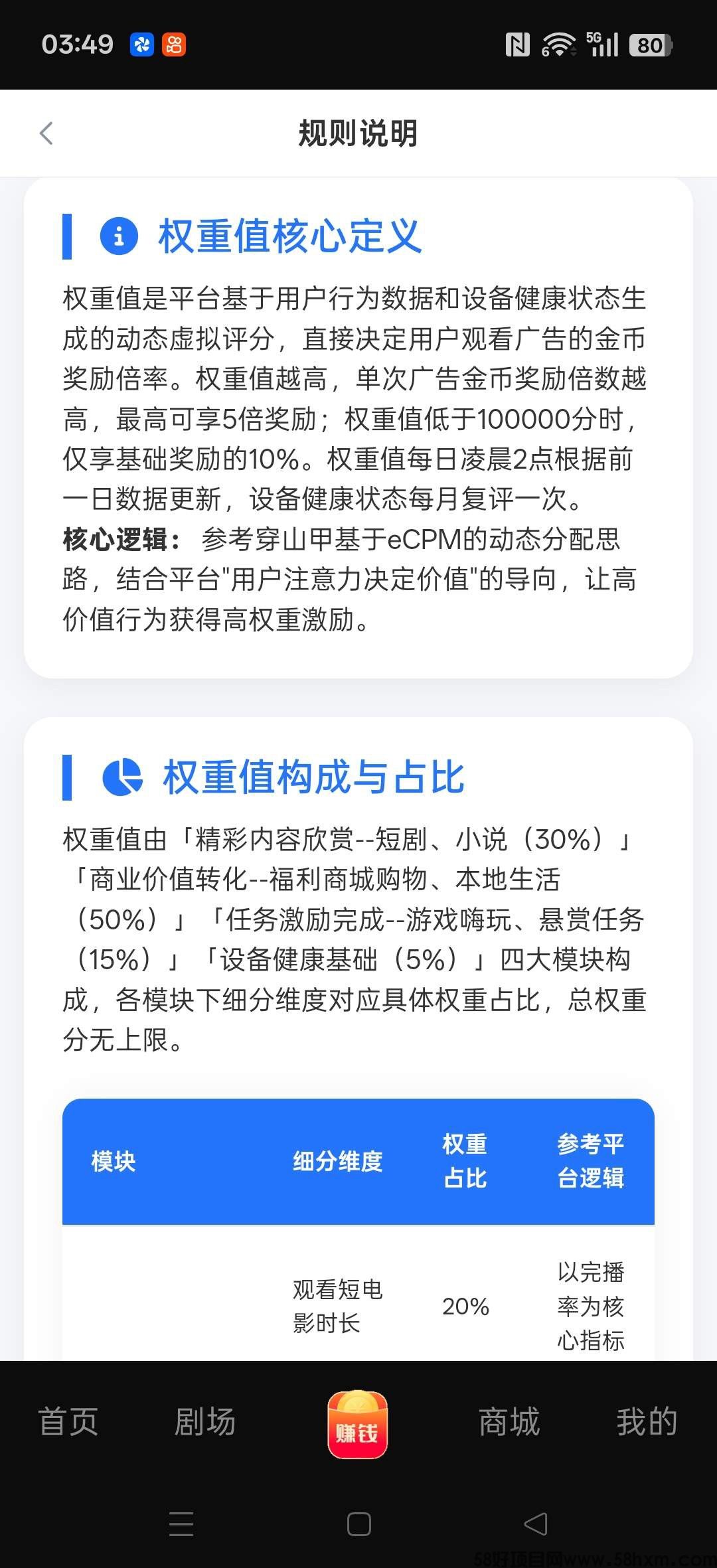Select the 我的 profile tab
717x1568 pixels.
[645, 1422]
